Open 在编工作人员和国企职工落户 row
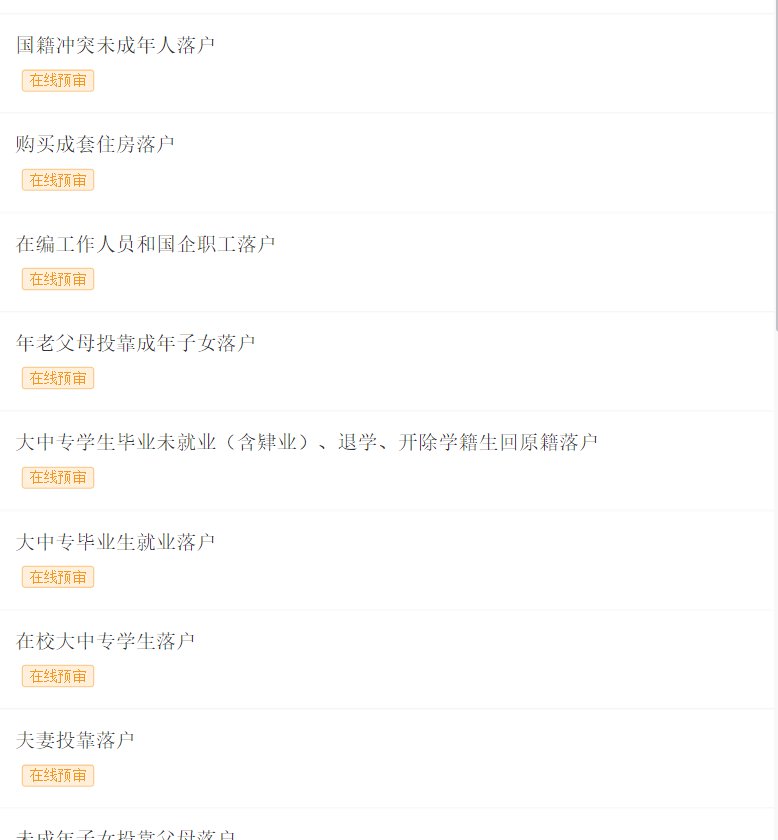This screenshot has height=840, width=778. (x=146, y=243)
